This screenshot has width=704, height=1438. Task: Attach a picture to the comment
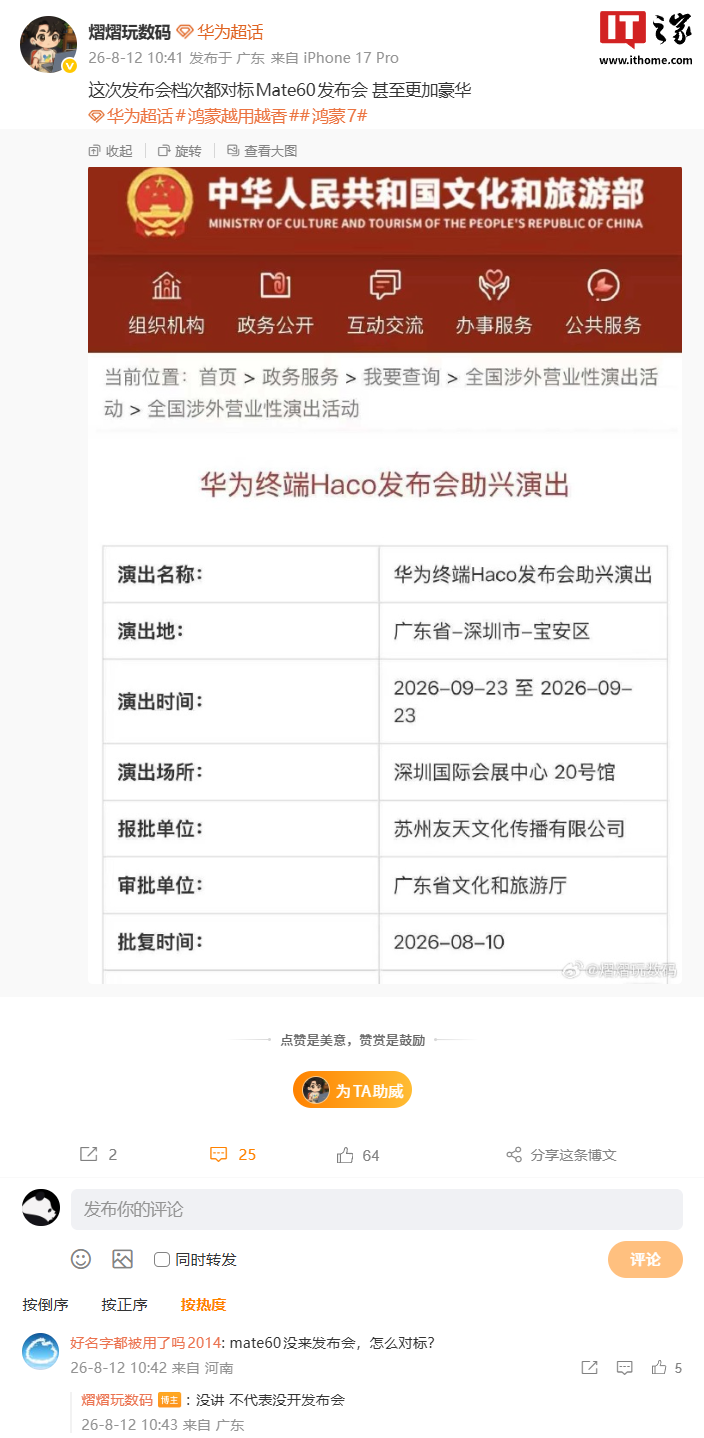(x=122, y=1259)
